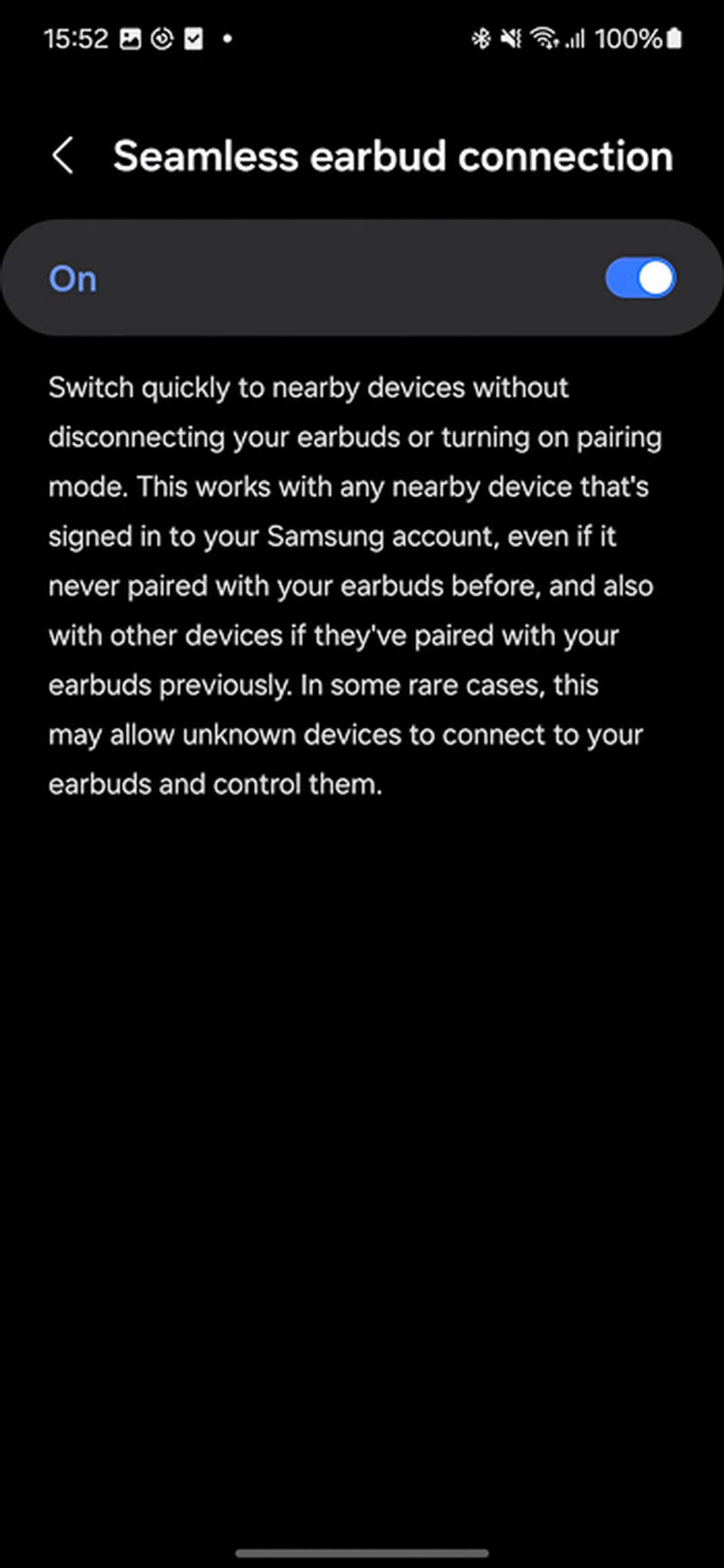The height and width of the screenshot is (1568, 724).
Task: Tap the description text about nearby devices
Action: (353, 584)
